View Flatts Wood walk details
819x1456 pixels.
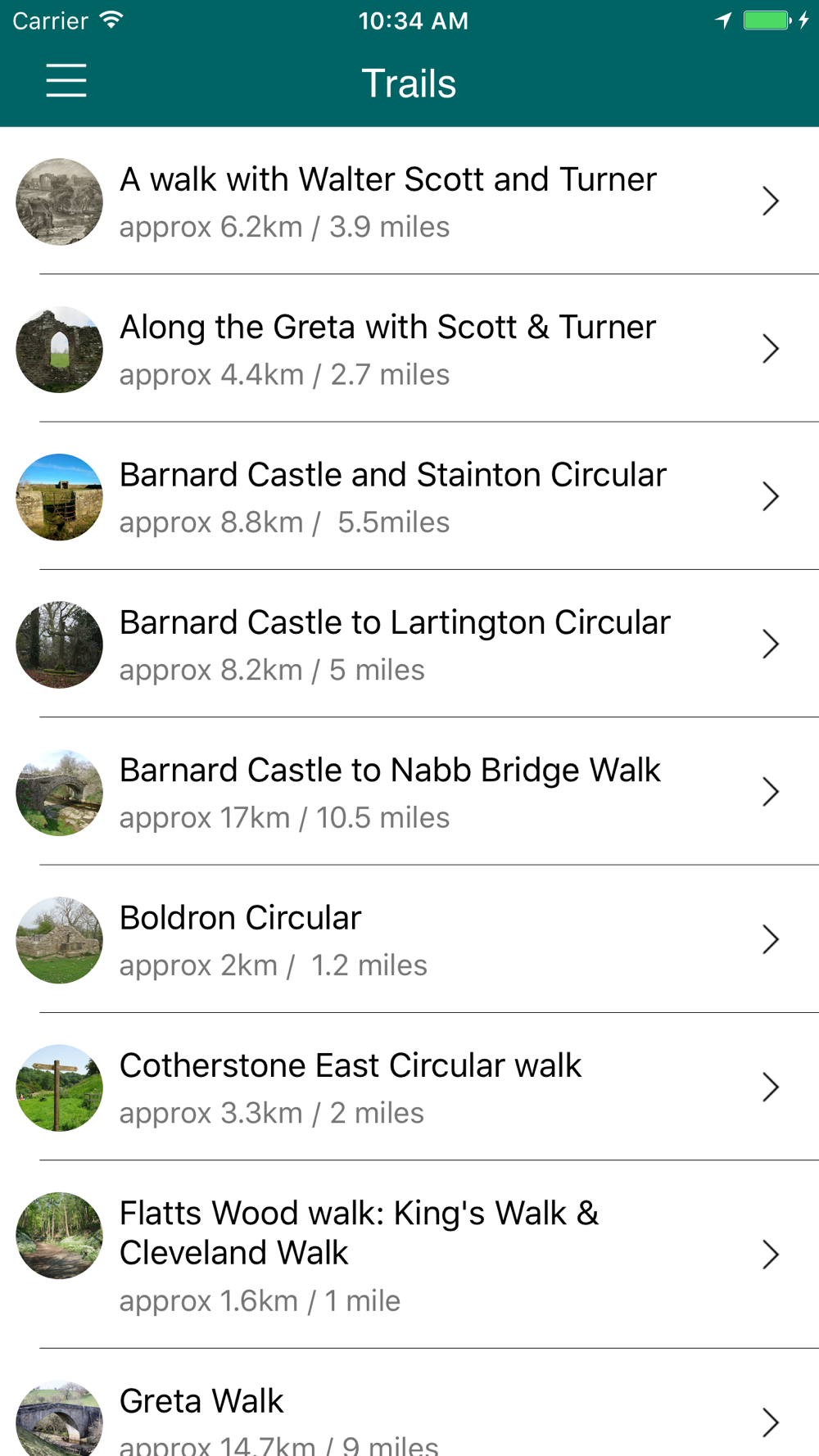pyautogui.click(x=409, y=1255)
